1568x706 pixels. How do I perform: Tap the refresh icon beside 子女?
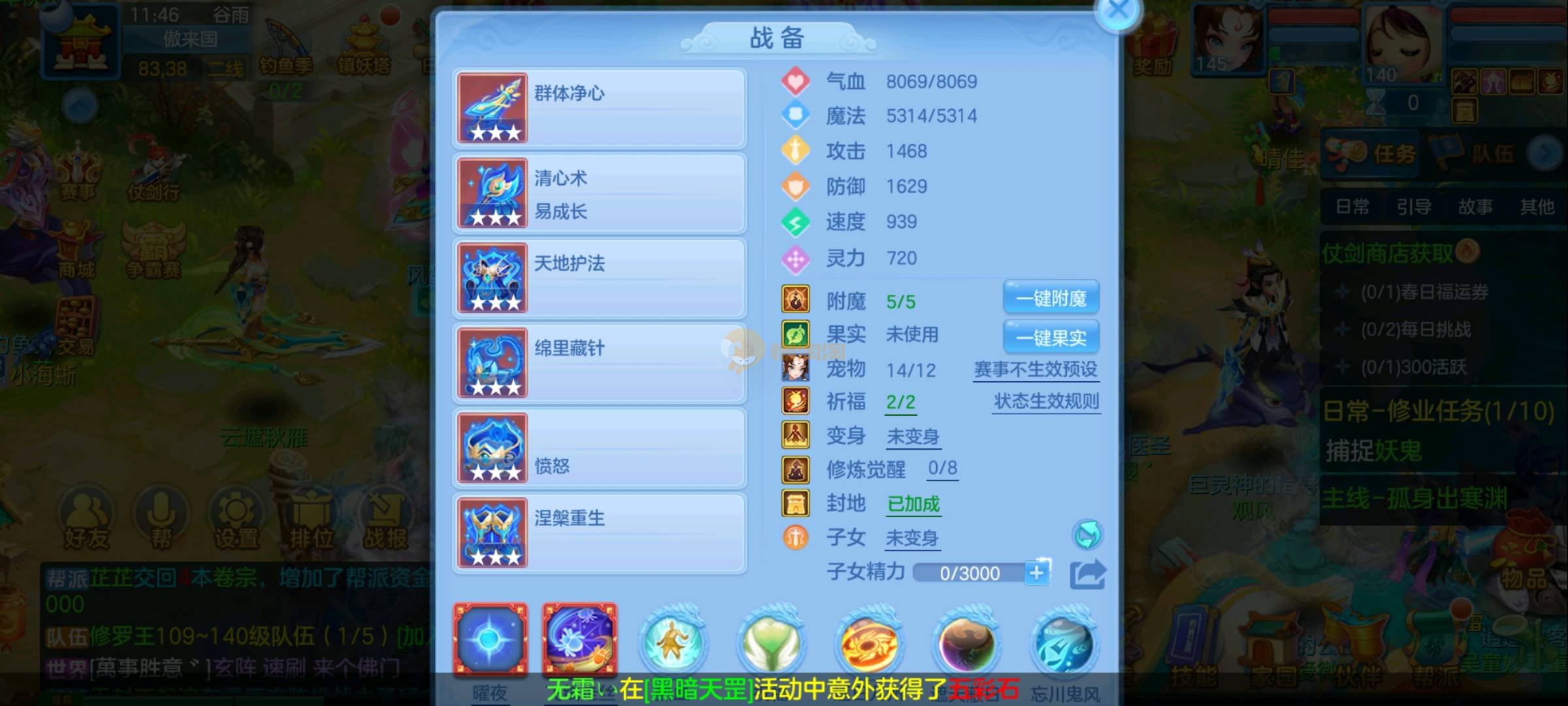click(1087, 535)
